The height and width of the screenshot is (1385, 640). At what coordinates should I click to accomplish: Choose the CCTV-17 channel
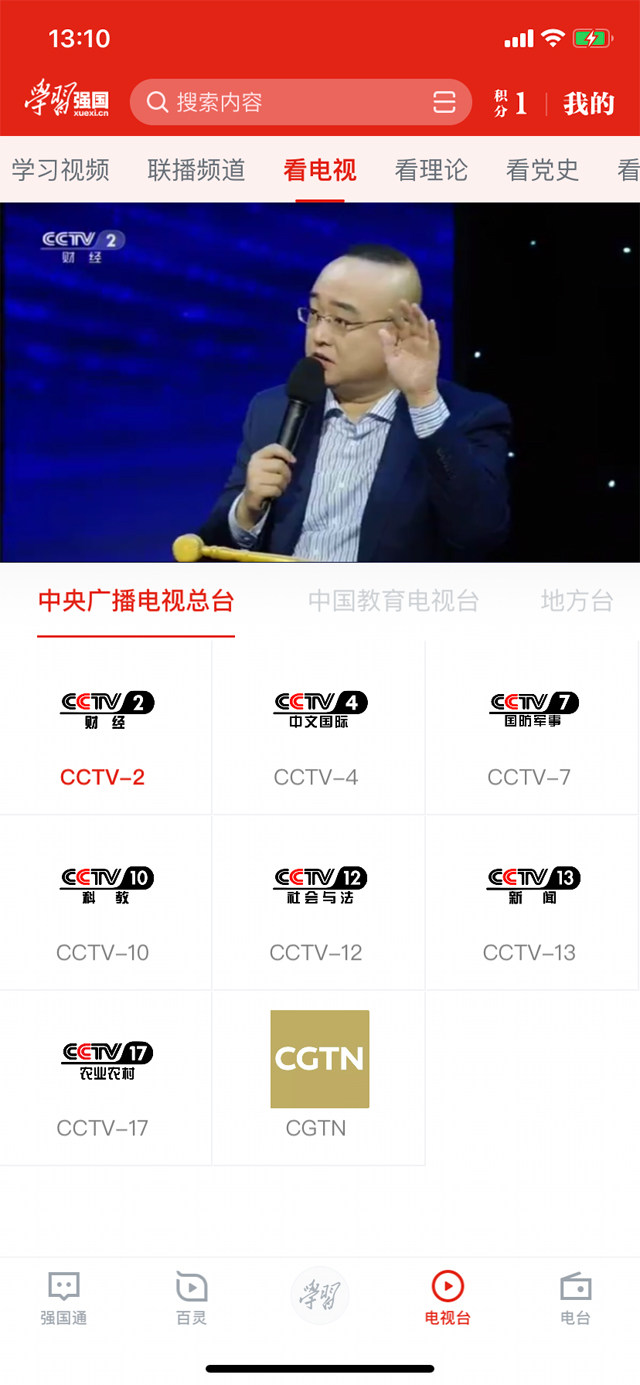[105, 1078]
